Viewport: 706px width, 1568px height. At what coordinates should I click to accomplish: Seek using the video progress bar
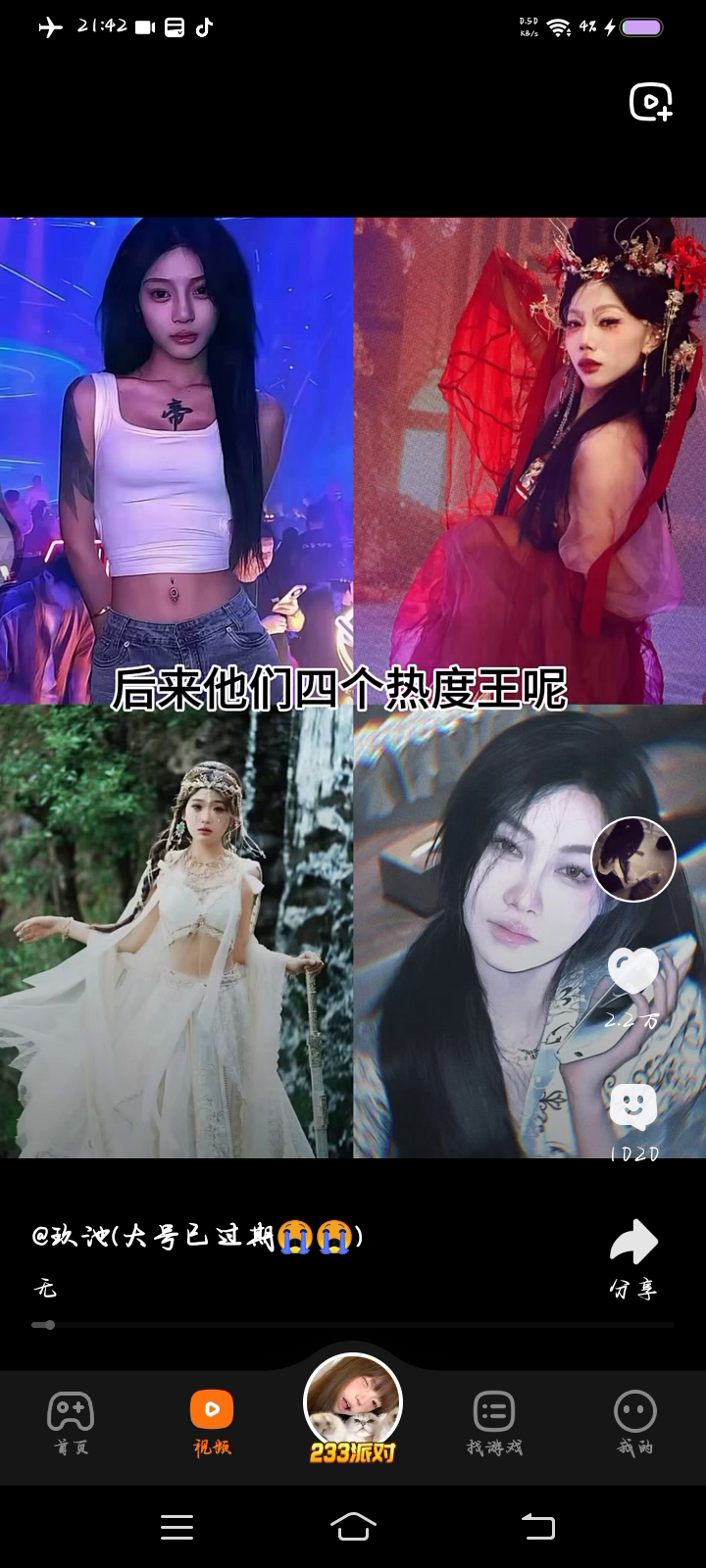tap(353, 1325)
